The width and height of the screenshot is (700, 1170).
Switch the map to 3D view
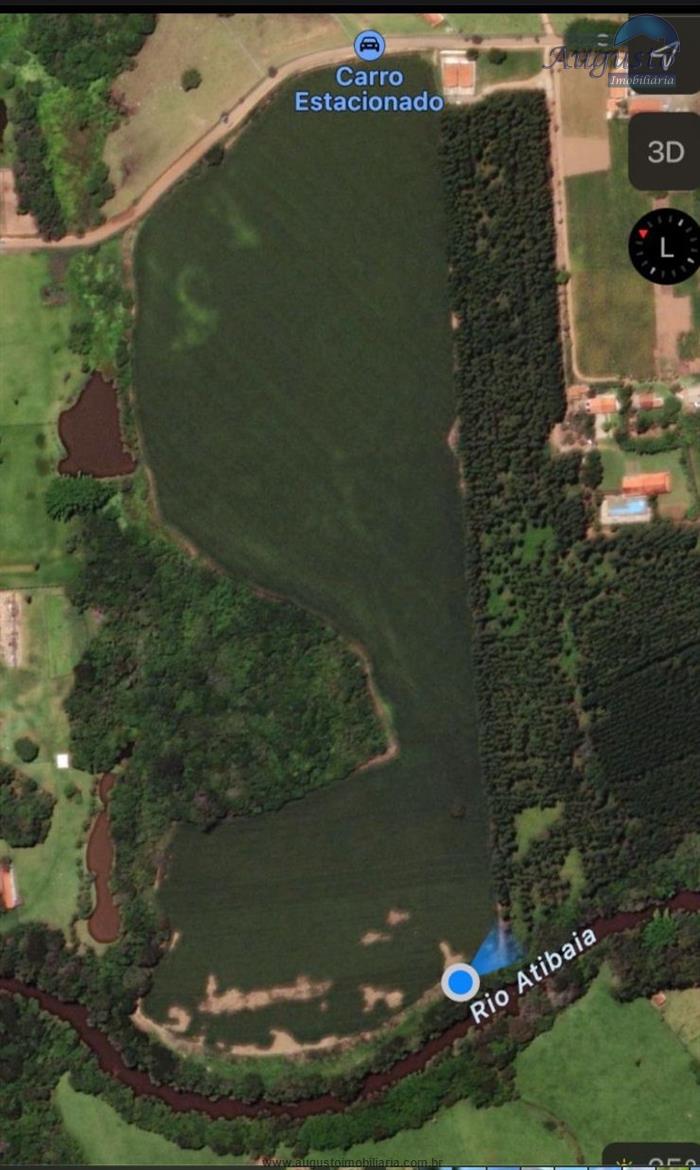click(x=666, y=152)
